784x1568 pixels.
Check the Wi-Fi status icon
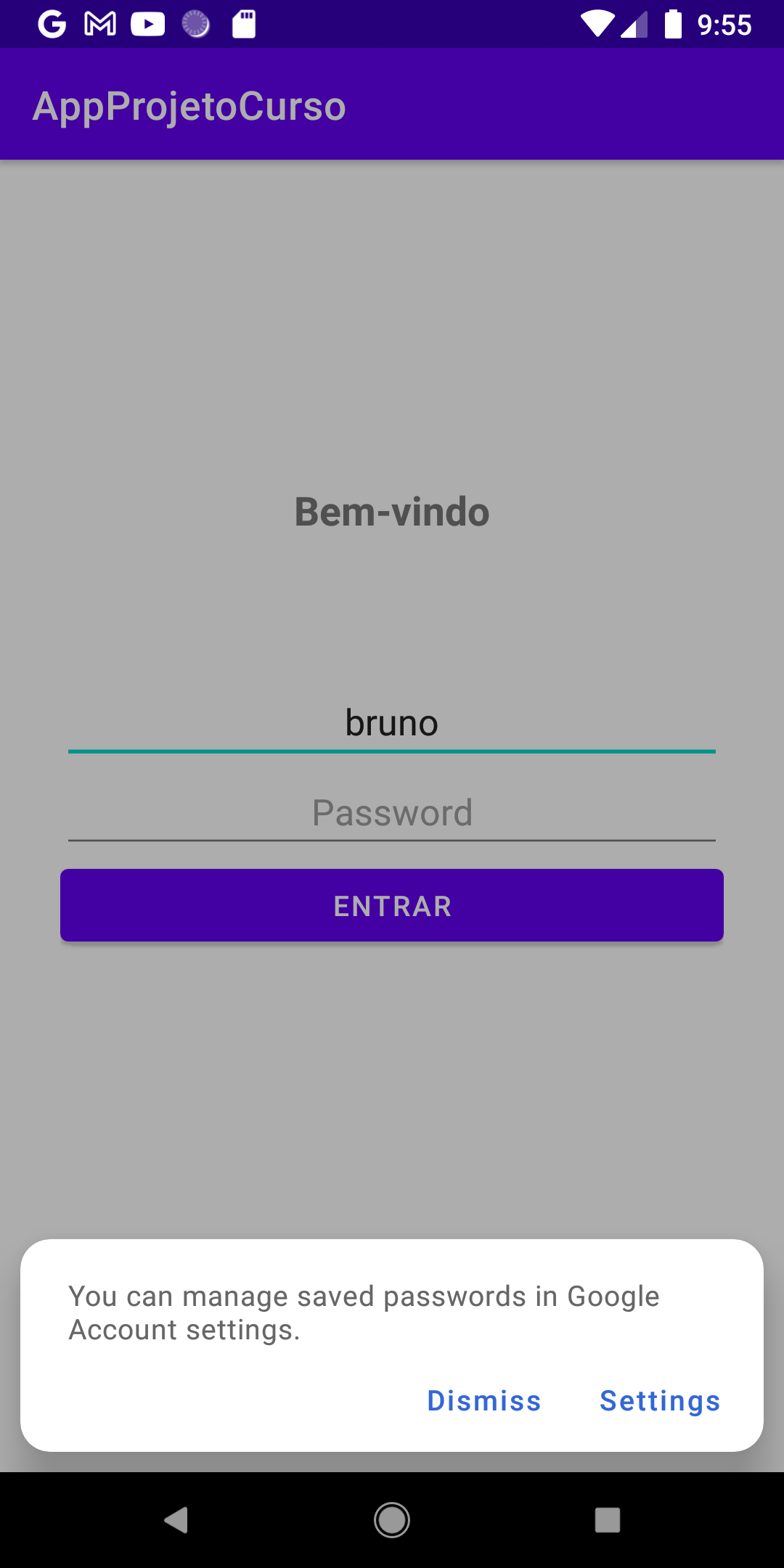point(597,24)
